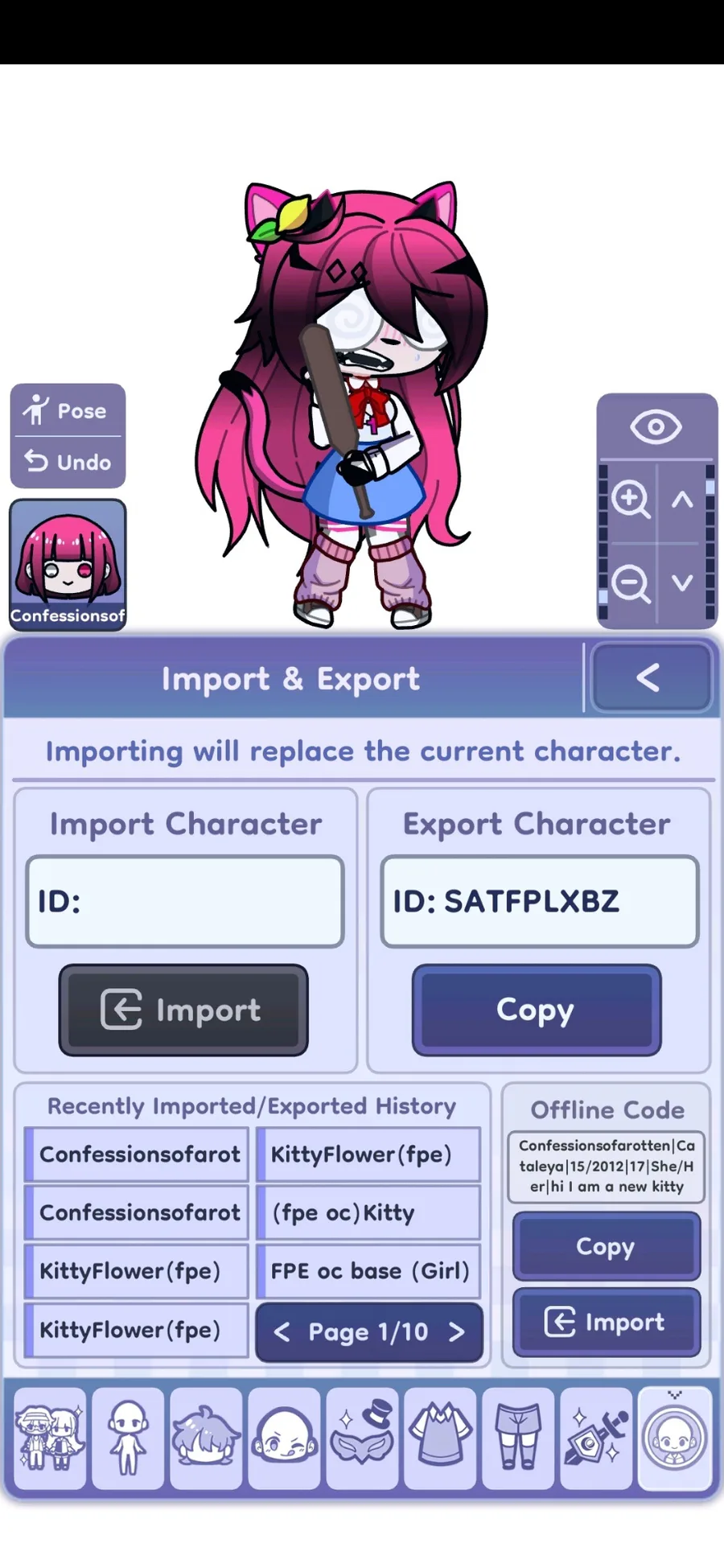
Task: Toggle the eye visibility icon
Action: coord(656,426)
